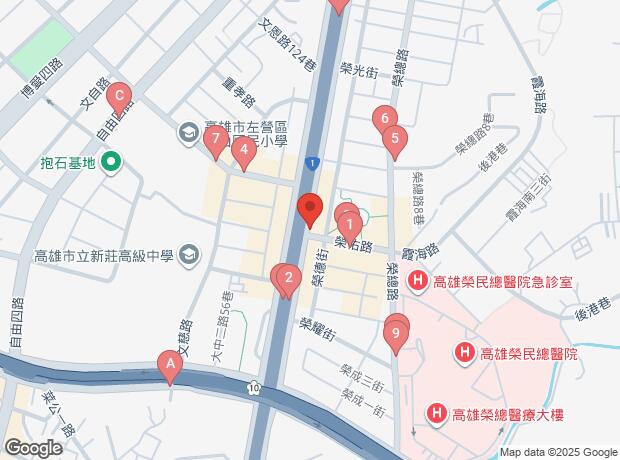Tap the unlabeled red center pin
The width and height of the screenshot is (620, 460).
click(310, 210)
